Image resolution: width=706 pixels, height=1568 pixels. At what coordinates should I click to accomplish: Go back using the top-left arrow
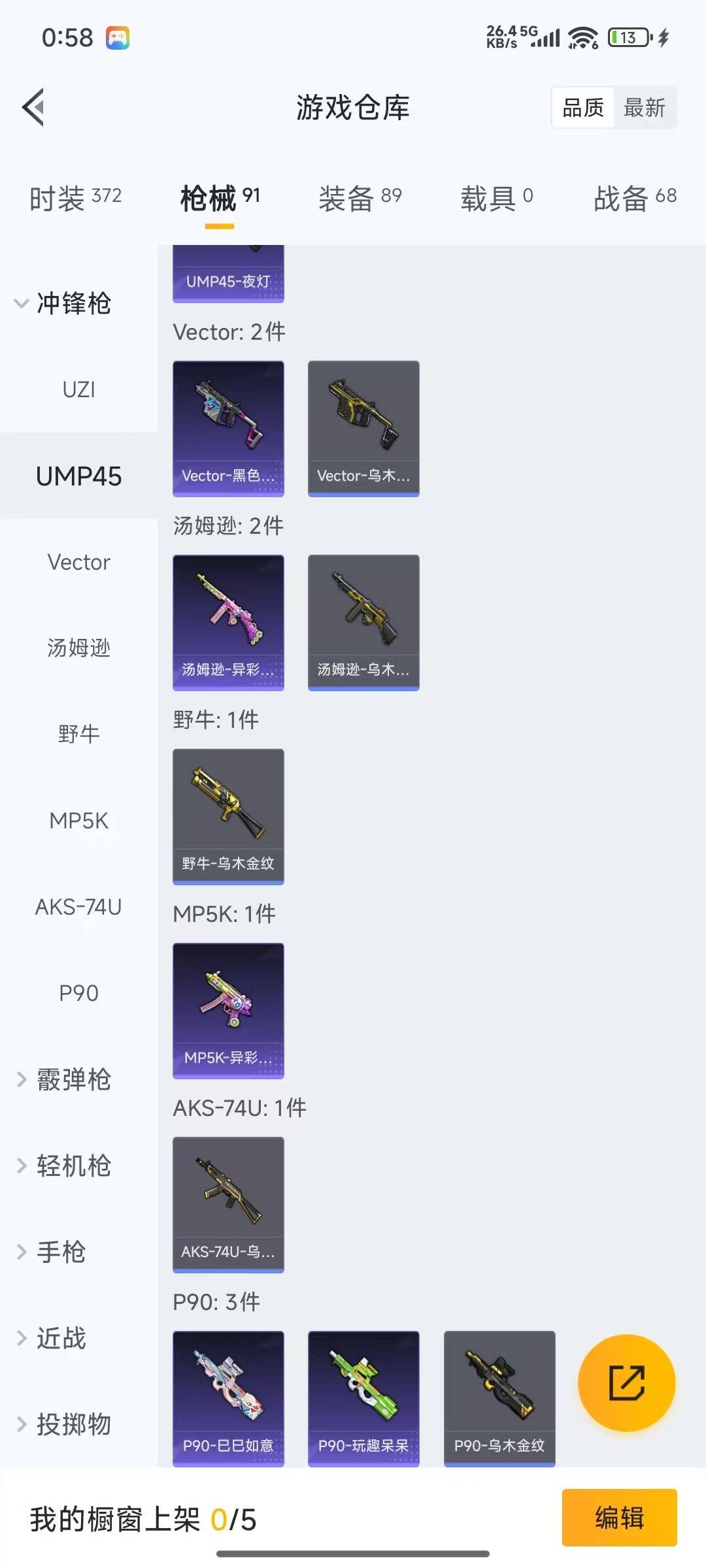[x=34, y=107]
